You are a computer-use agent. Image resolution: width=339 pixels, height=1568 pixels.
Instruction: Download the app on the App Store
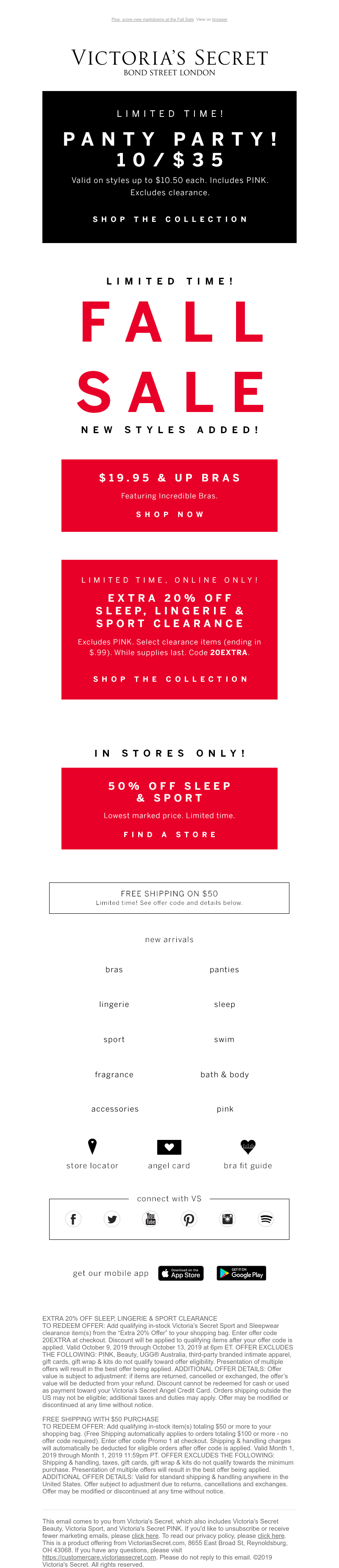click(x=181, y=1273)
